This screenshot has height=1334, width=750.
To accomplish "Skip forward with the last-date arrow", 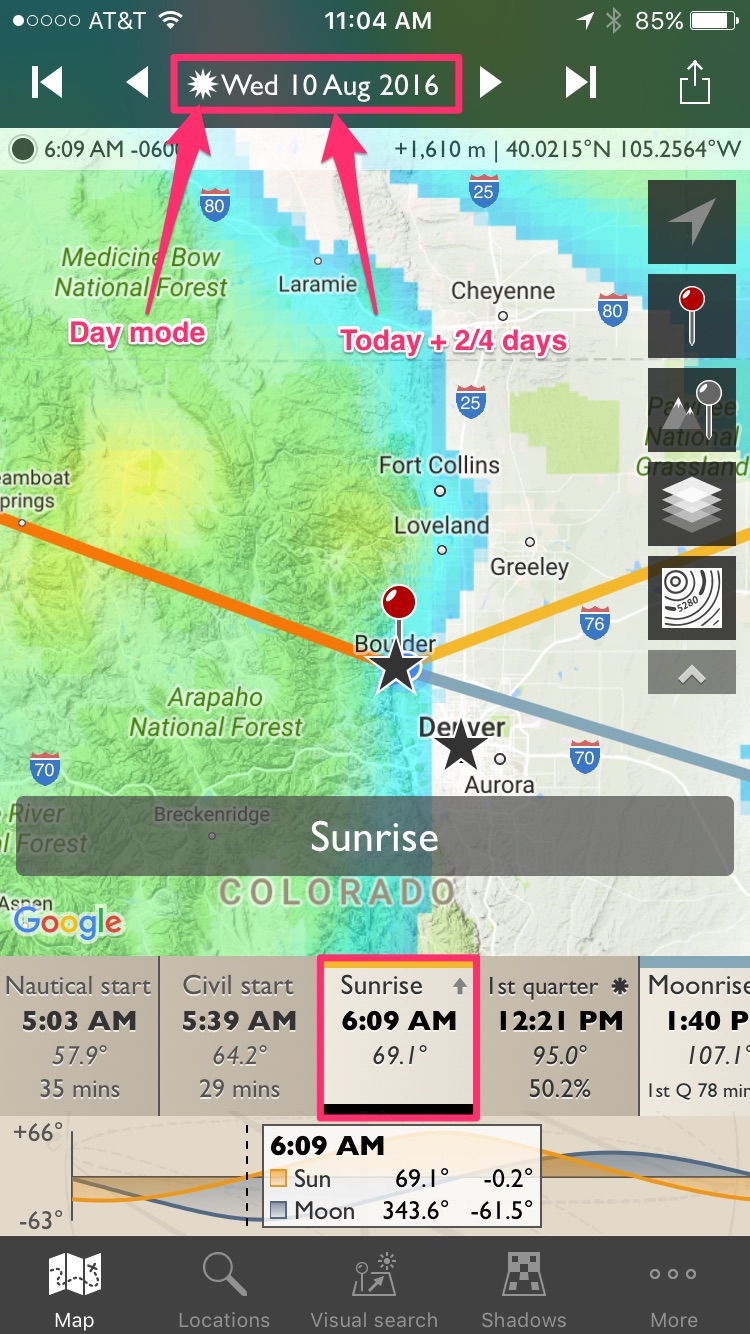I will point(581,83).
